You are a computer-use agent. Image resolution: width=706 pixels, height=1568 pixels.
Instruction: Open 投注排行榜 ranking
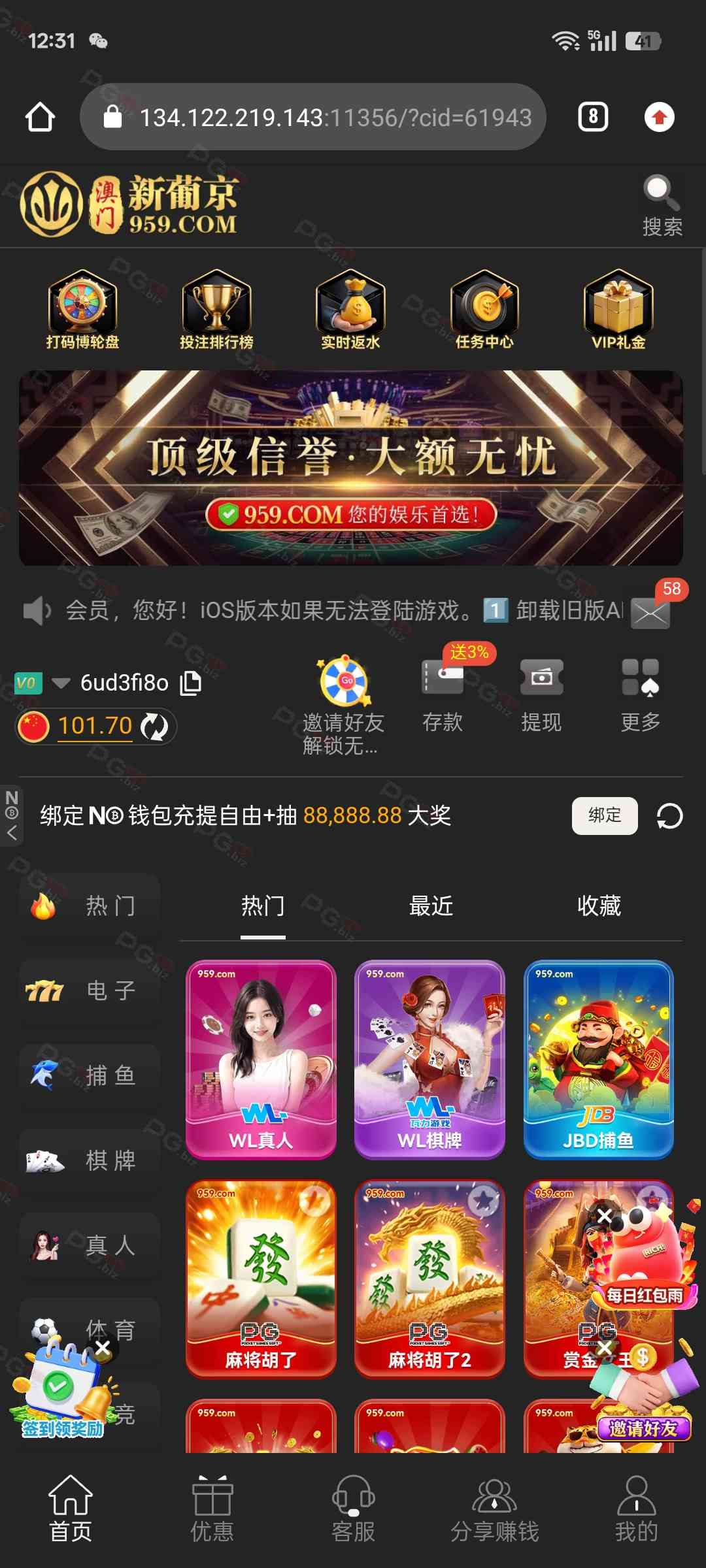[216, 308]
